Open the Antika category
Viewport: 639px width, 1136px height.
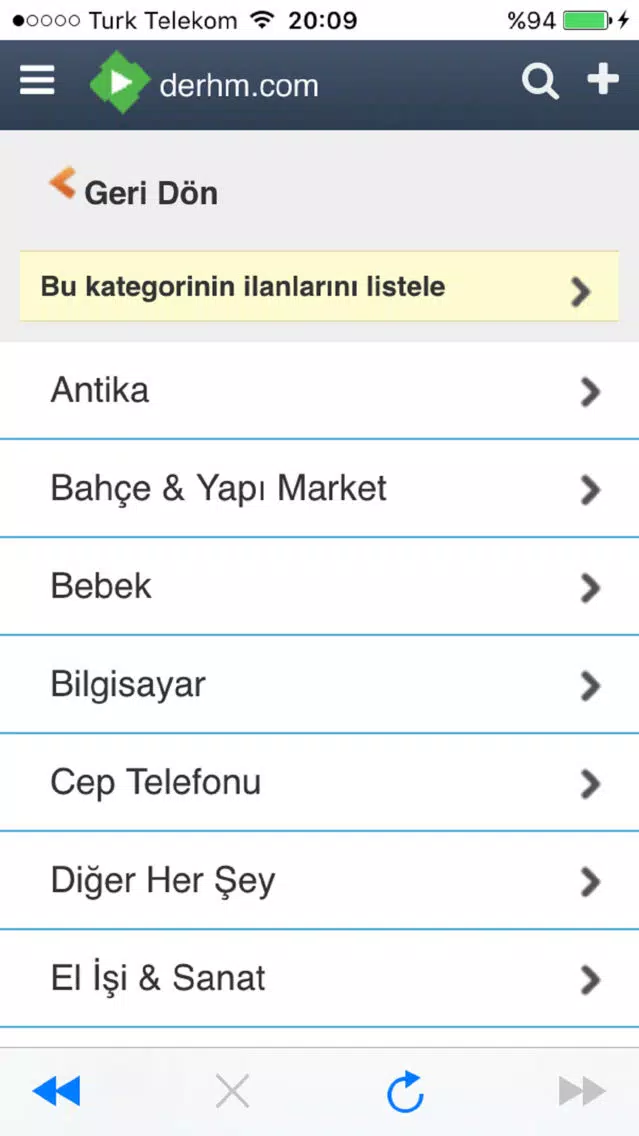click(319, 390)
